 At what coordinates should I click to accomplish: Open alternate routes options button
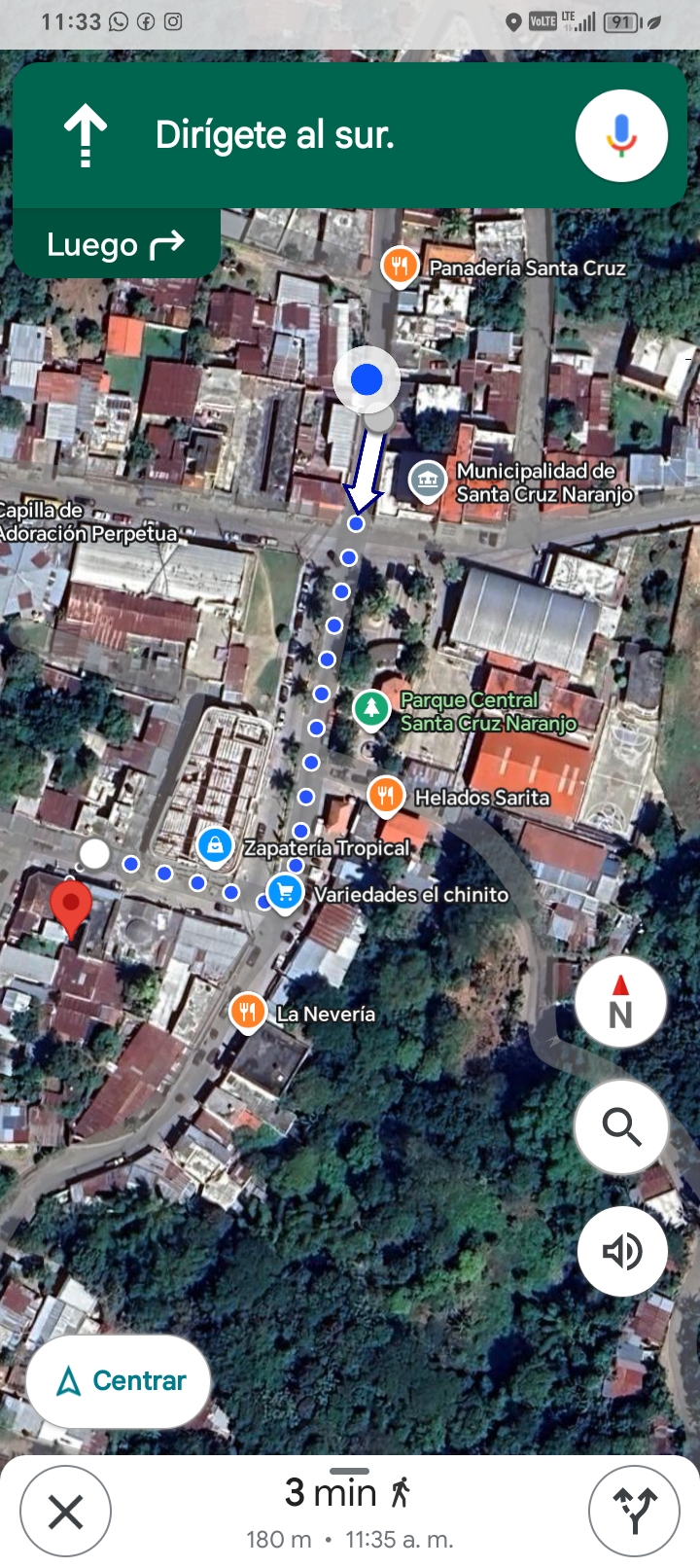tap(634, 1512)
